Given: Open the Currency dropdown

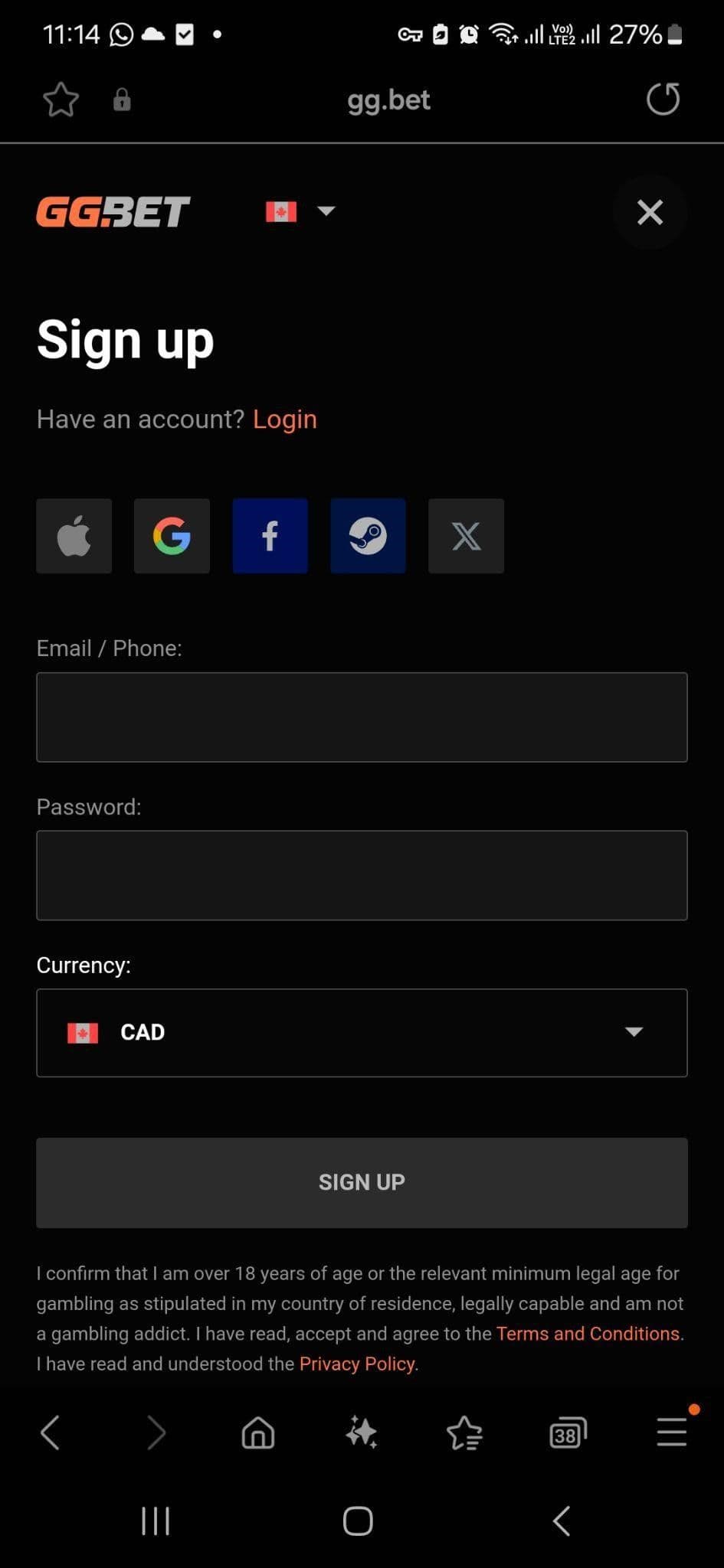Looking at the screenshot, I should point(362,1033).
